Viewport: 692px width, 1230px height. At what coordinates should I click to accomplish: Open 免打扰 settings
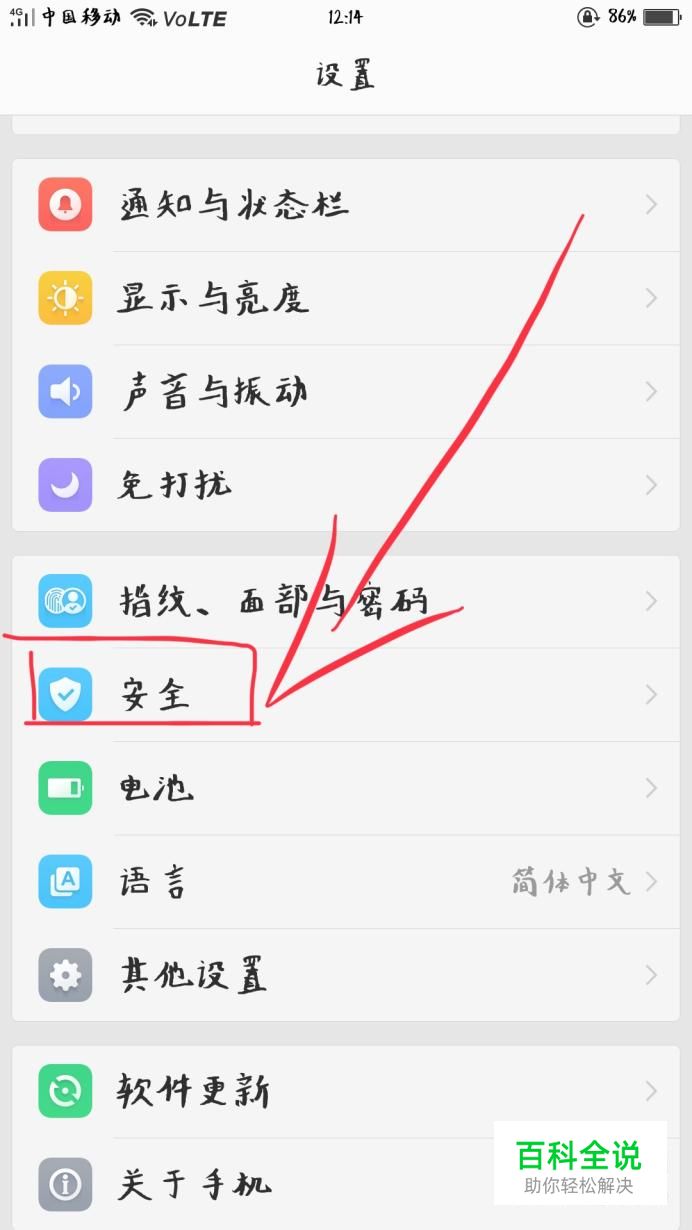[x=345, y=485]
